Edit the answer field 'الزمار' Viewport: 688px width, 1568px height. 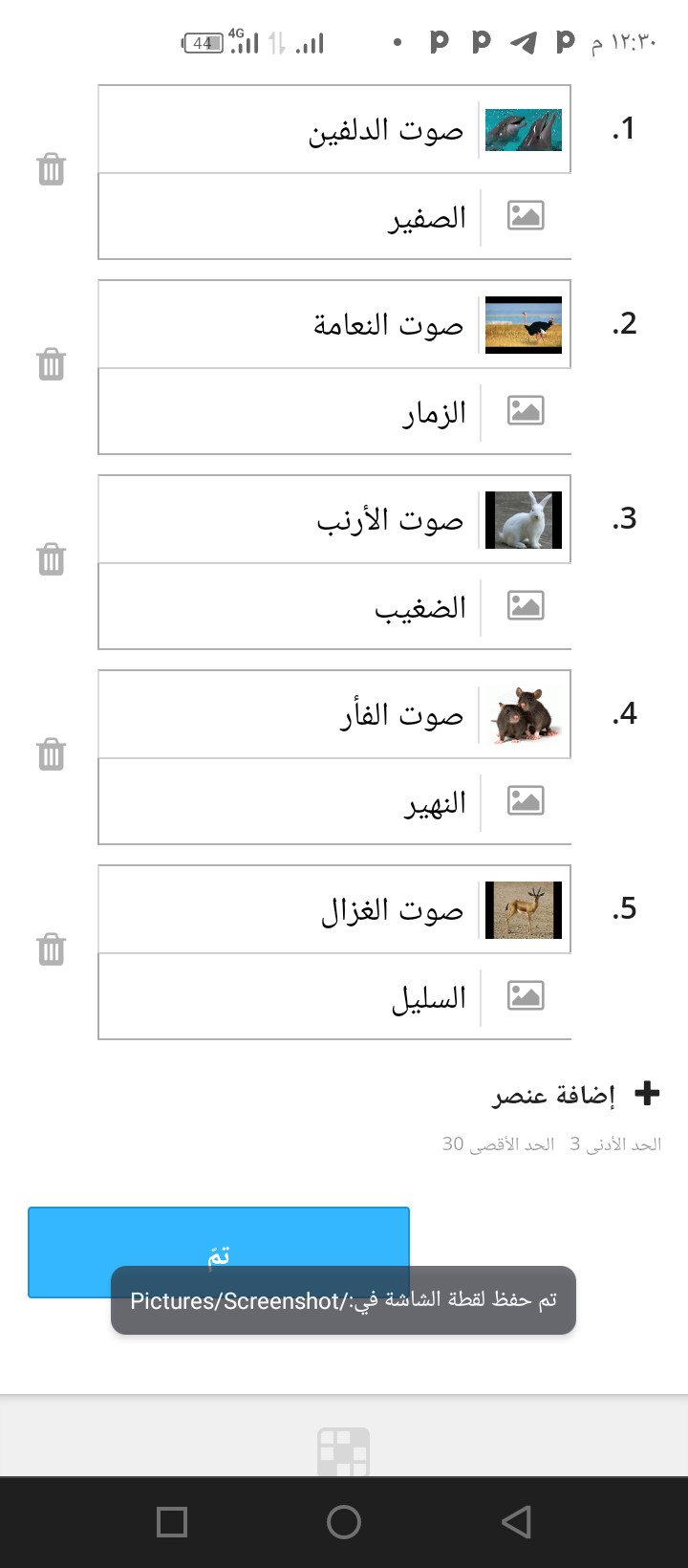click(x=287, y=412)
